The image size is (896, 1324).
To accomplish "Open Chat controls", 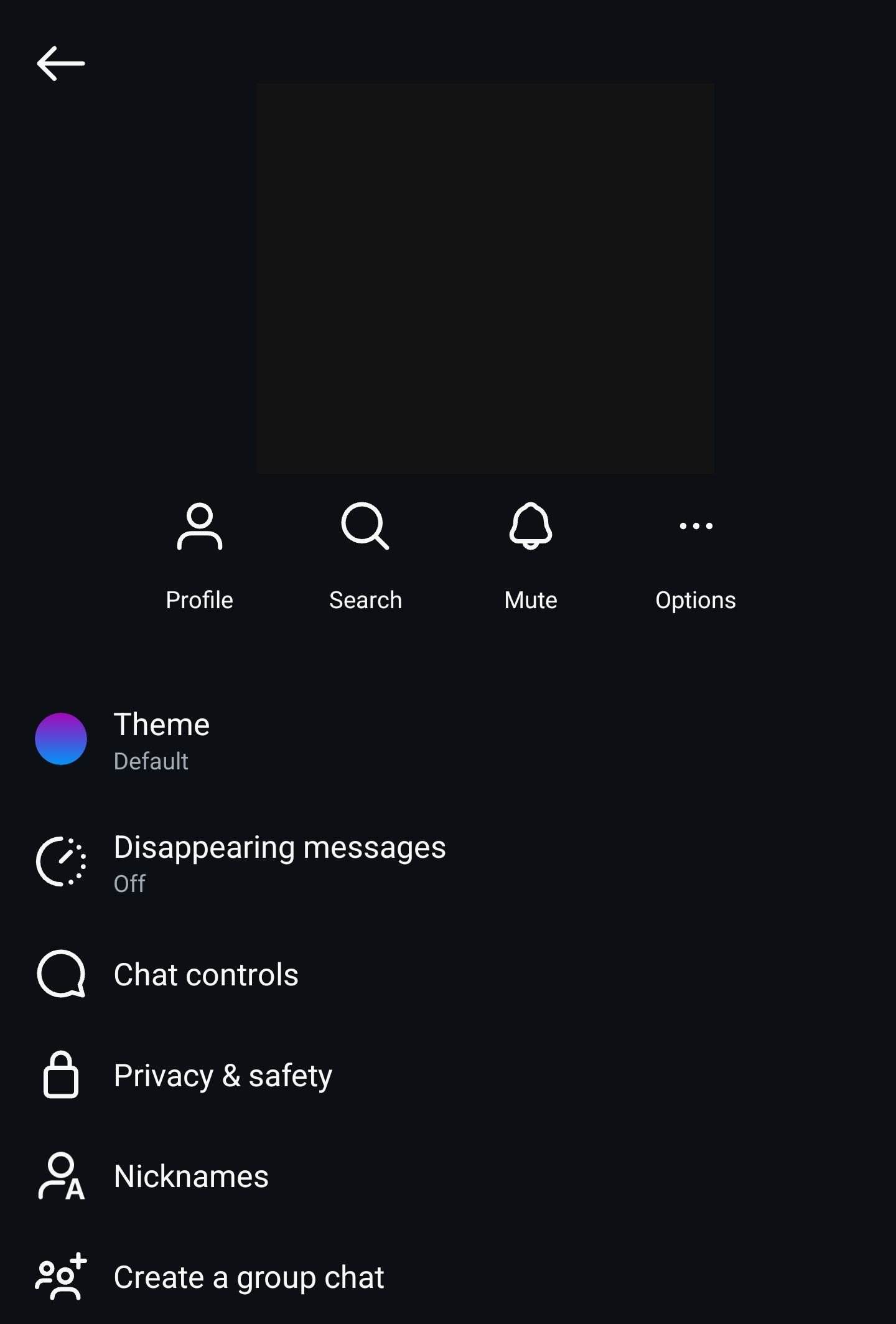I will pyautogui.click(x=205, y=974).
